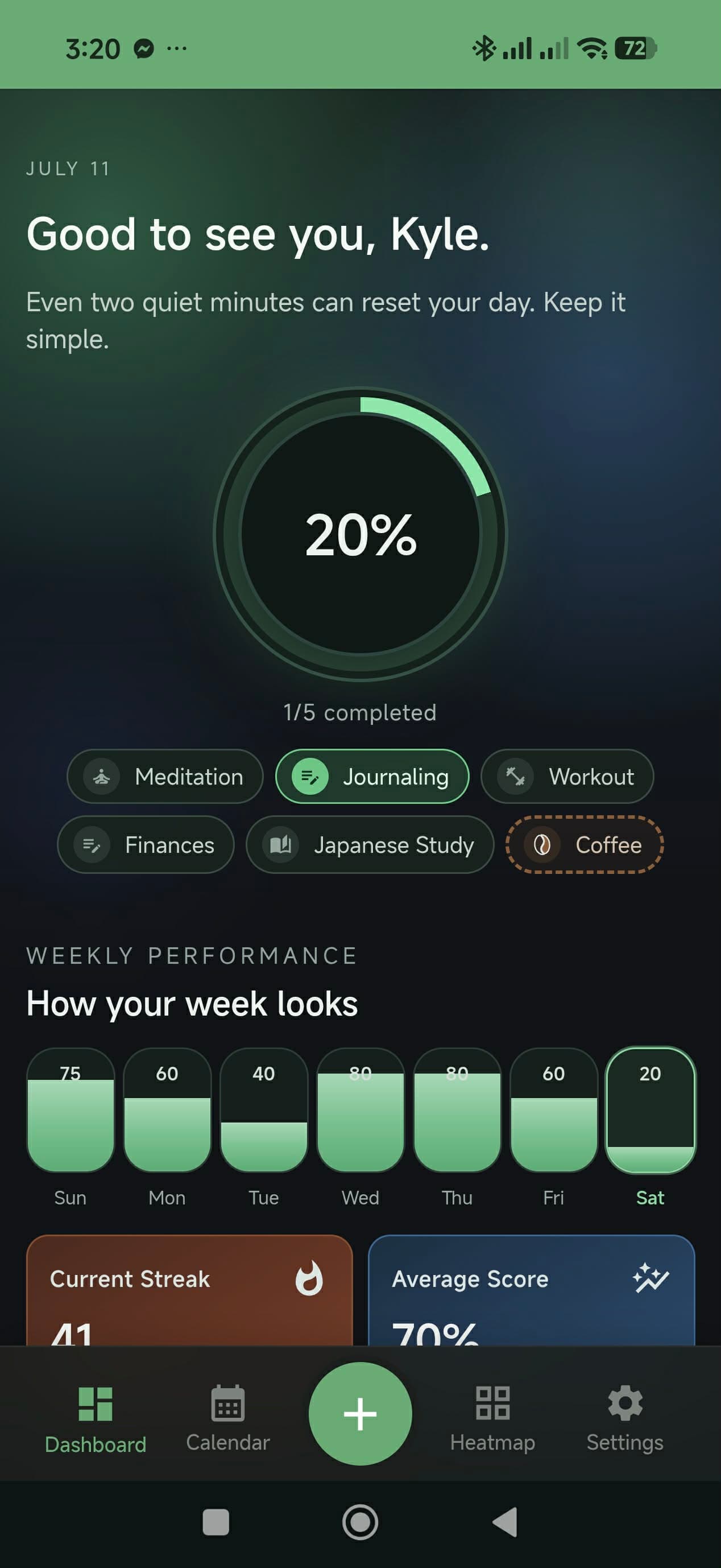Go back using the system back button

tap(505, 1522)
